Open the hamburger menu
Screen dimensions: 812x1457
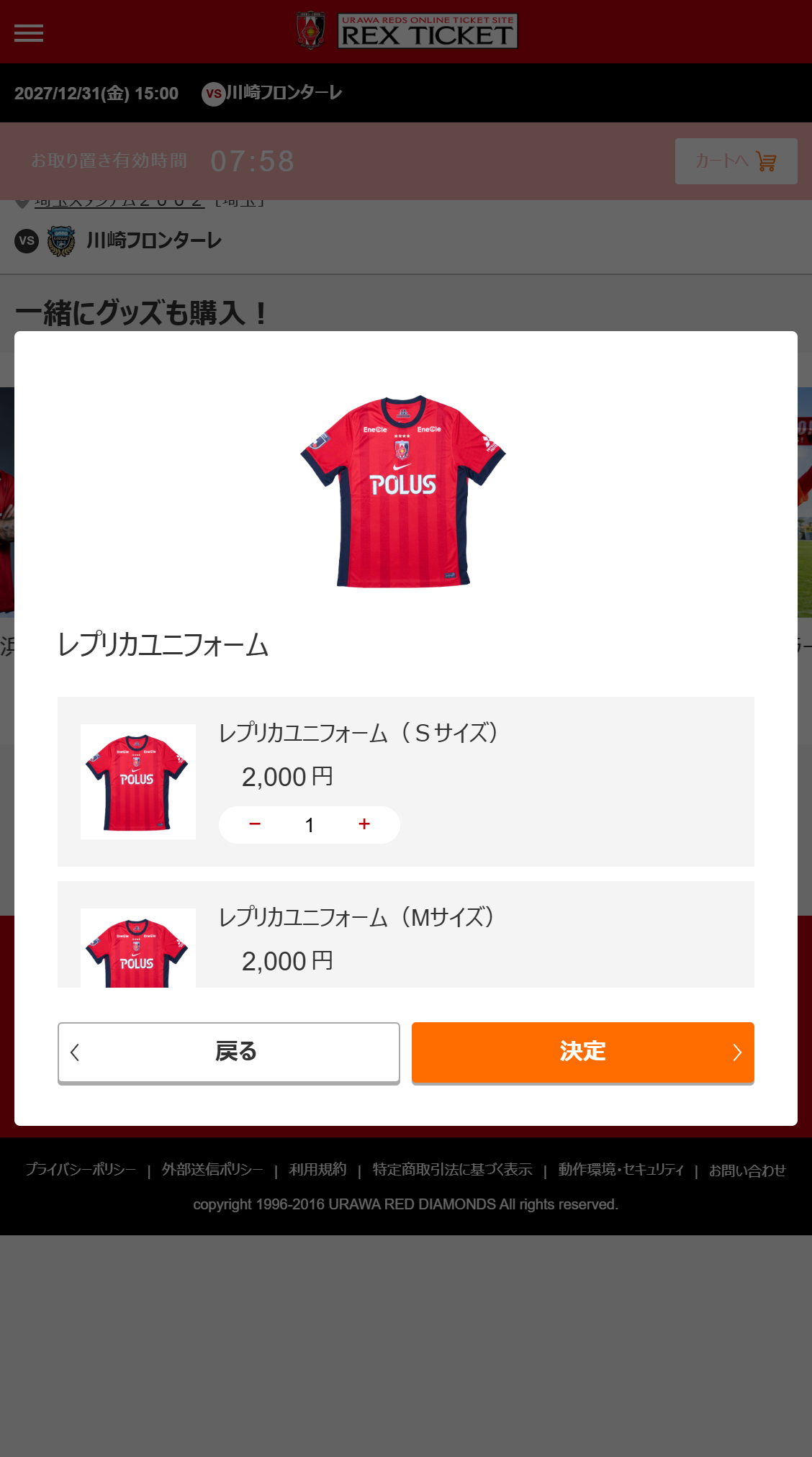pyautogui.click(x=29, y=33)
